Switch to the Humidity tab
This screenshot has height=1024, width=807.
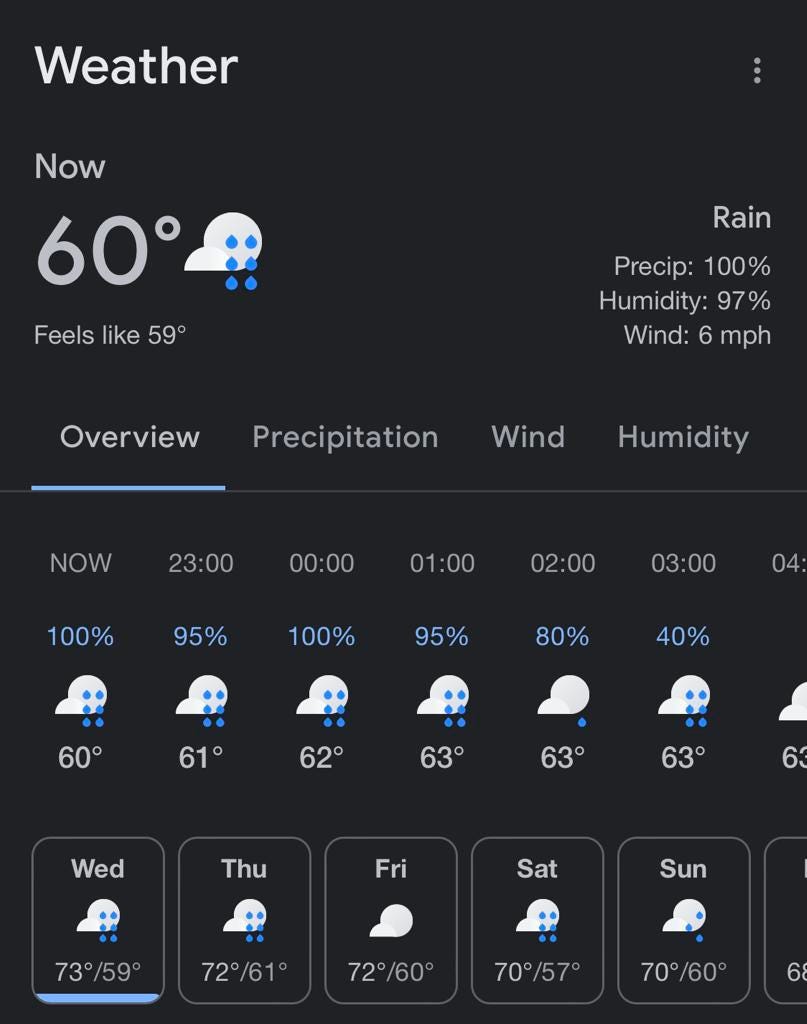(683, 437)
